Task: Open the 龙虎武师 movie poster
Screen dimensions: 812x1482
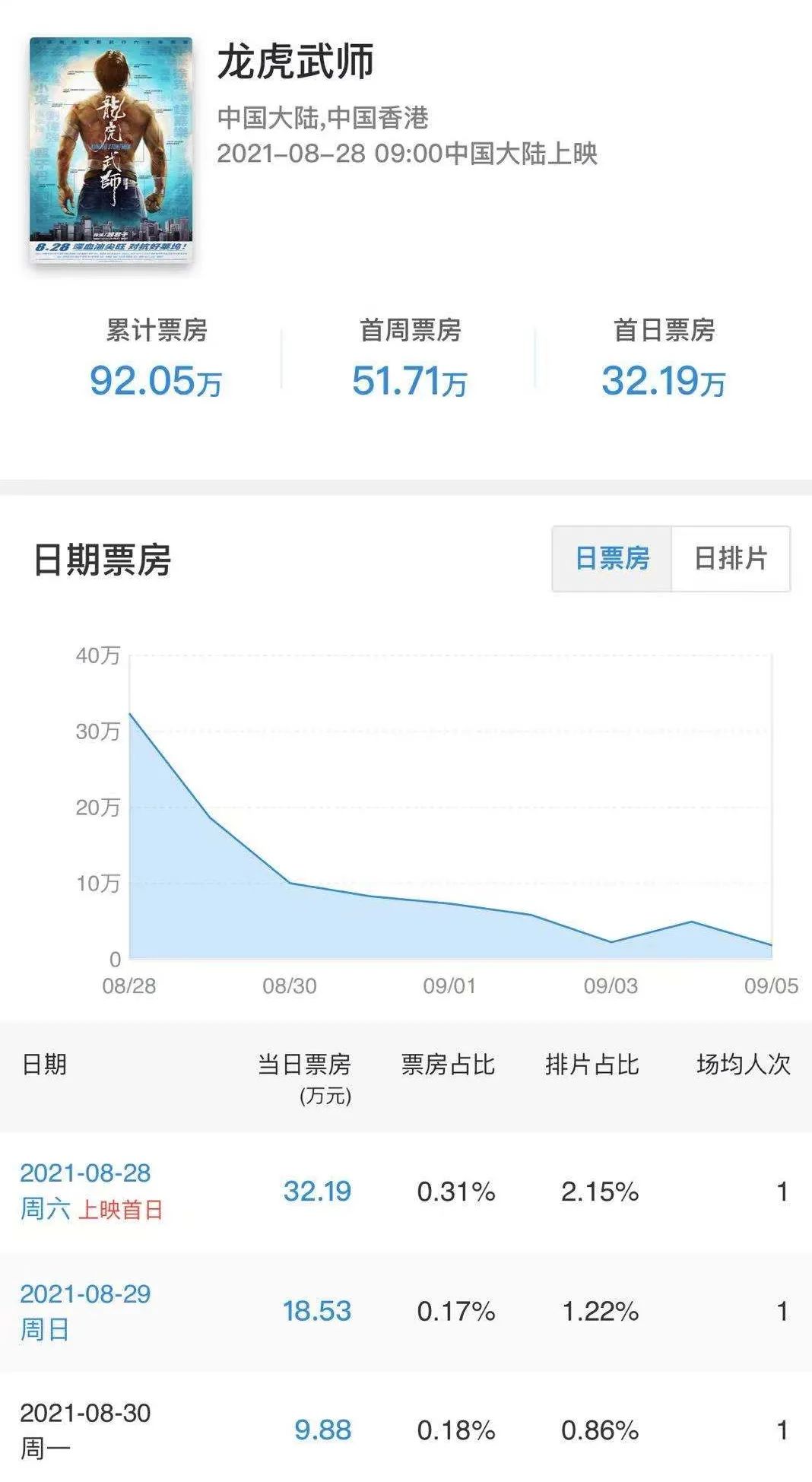Action: pos(111,151)
